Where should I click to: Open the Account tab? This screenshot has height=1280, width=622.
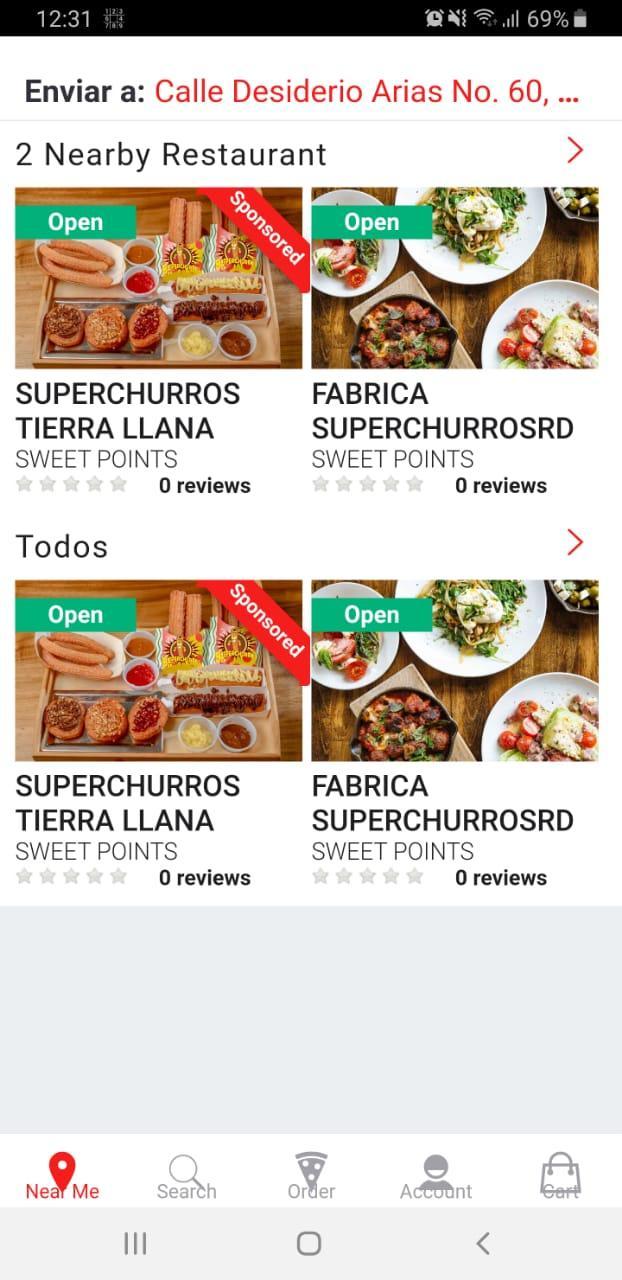pyautogui.click(x=436, y=1176)
